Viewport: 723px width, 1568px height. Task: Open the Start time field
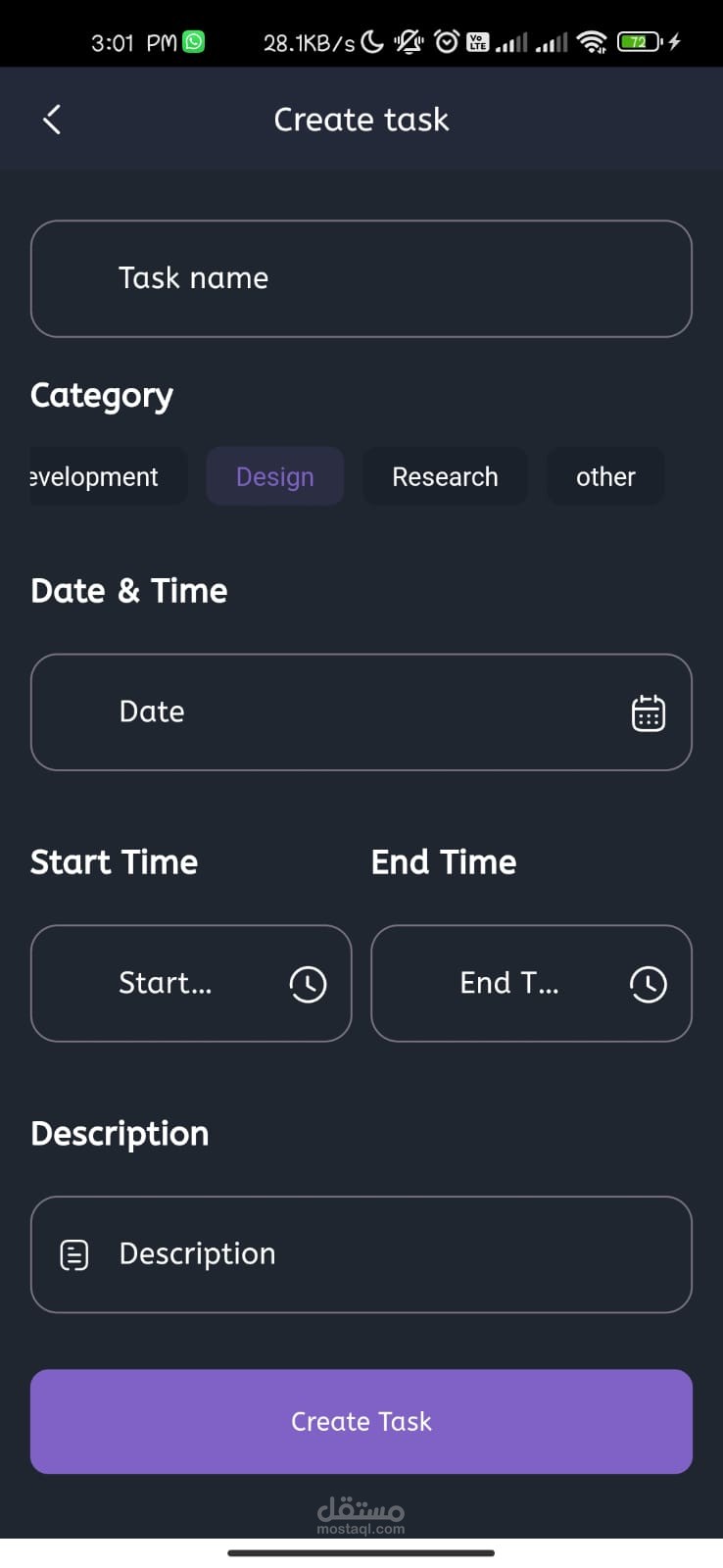coord(191,983)
